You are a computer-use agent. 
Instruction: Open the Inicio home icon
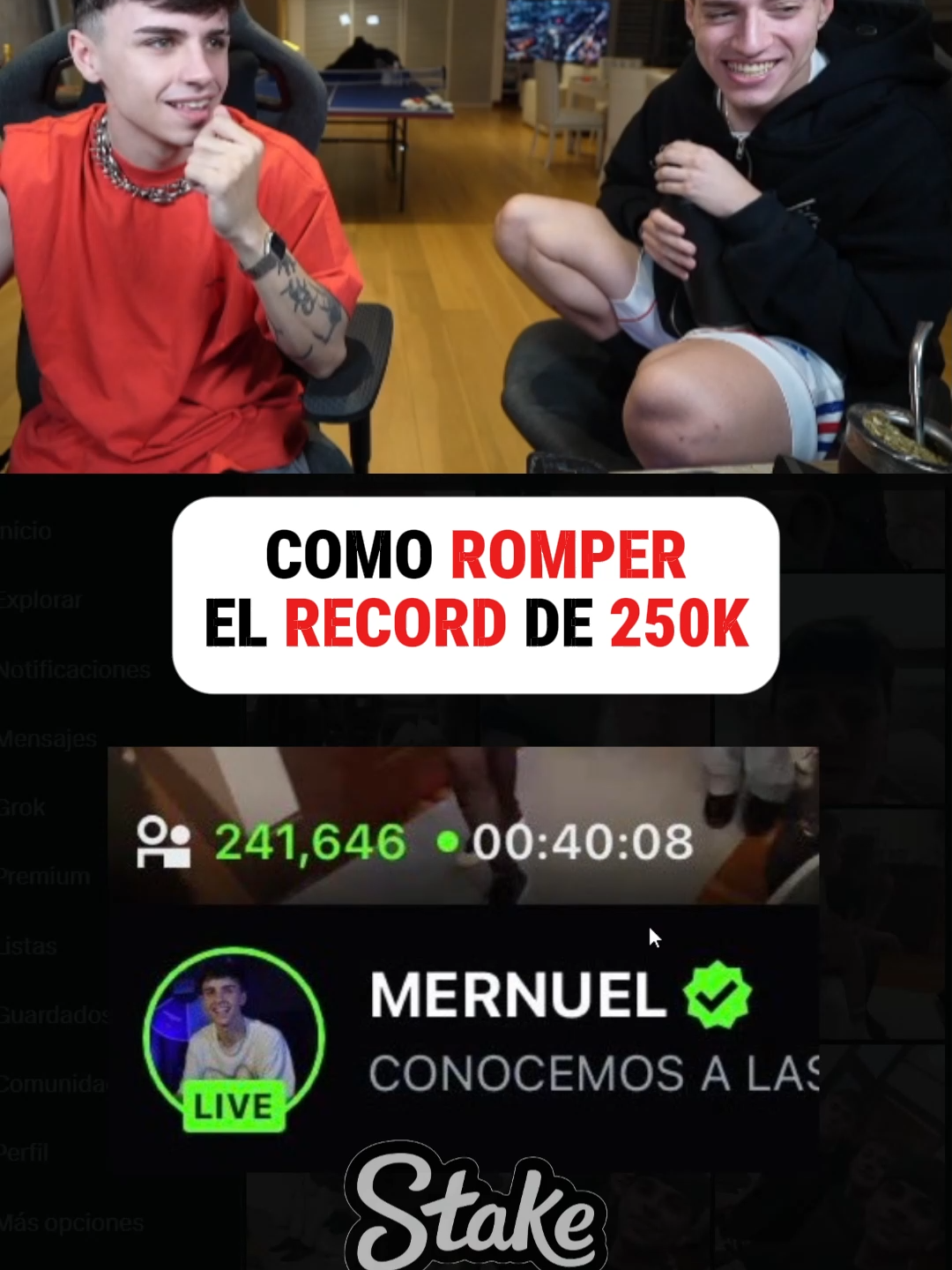point(26,532)
